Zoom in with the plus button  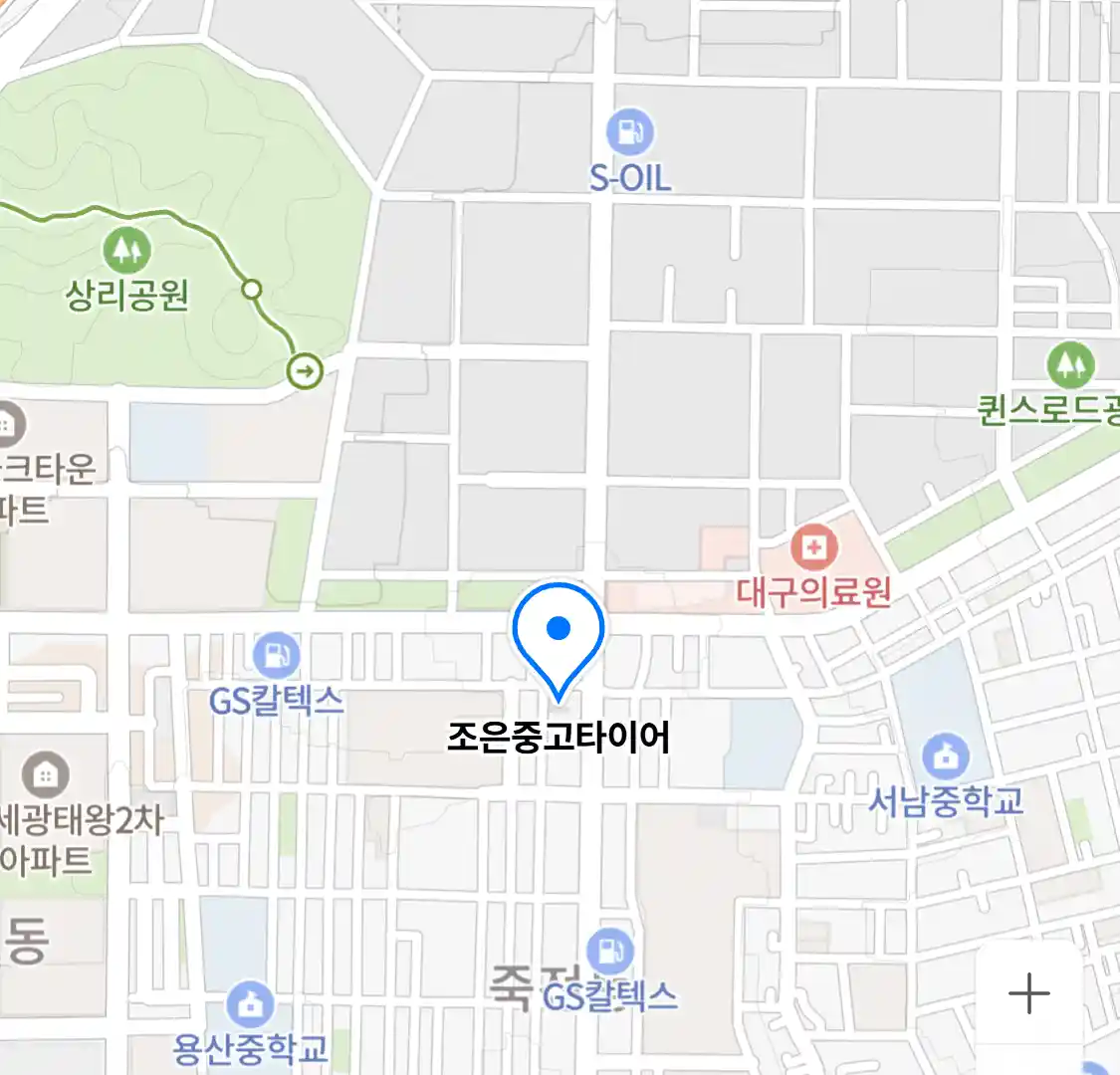tap(1028, 992)
